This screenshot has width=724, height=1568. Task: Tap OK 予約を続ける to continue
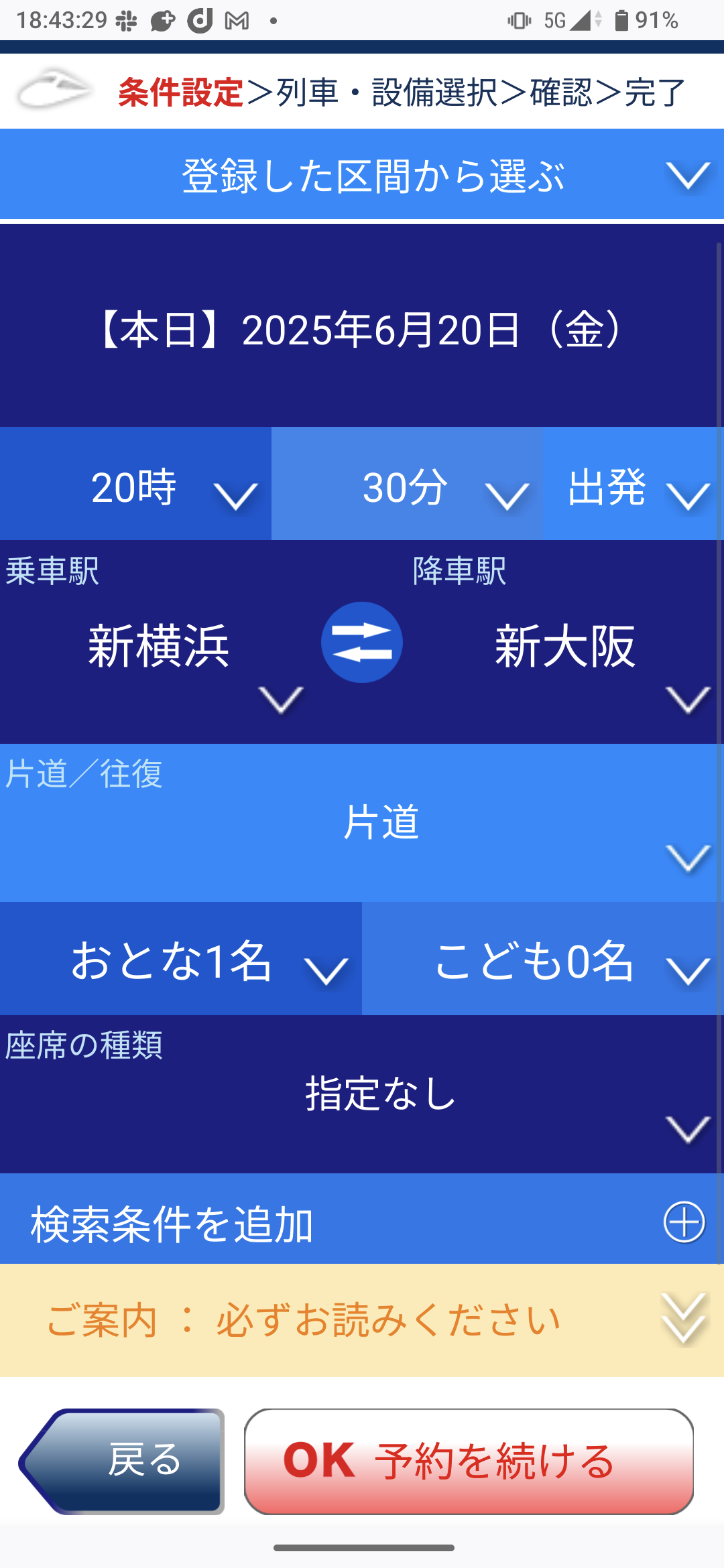pyautogui.click(x=469, y=1461)
